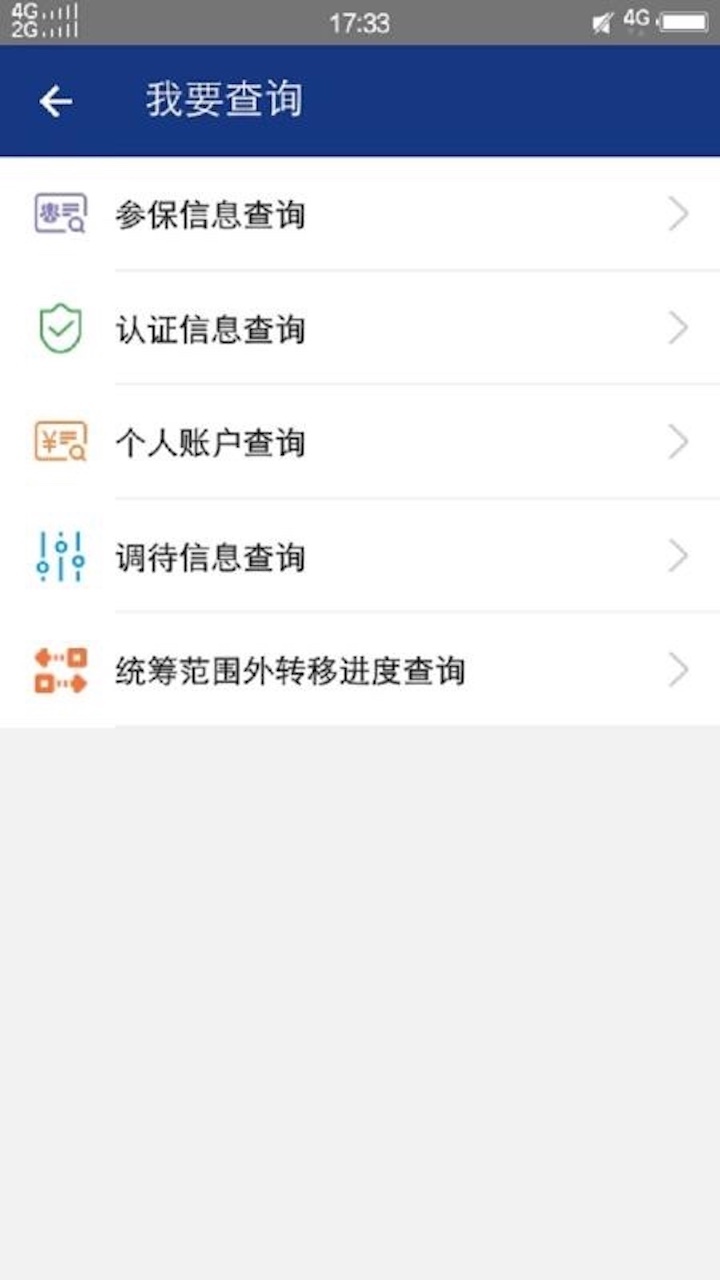720x1280 pixels.
Task: Tap the 参保信息查询 document search icon
Action: tap(59, 213)
